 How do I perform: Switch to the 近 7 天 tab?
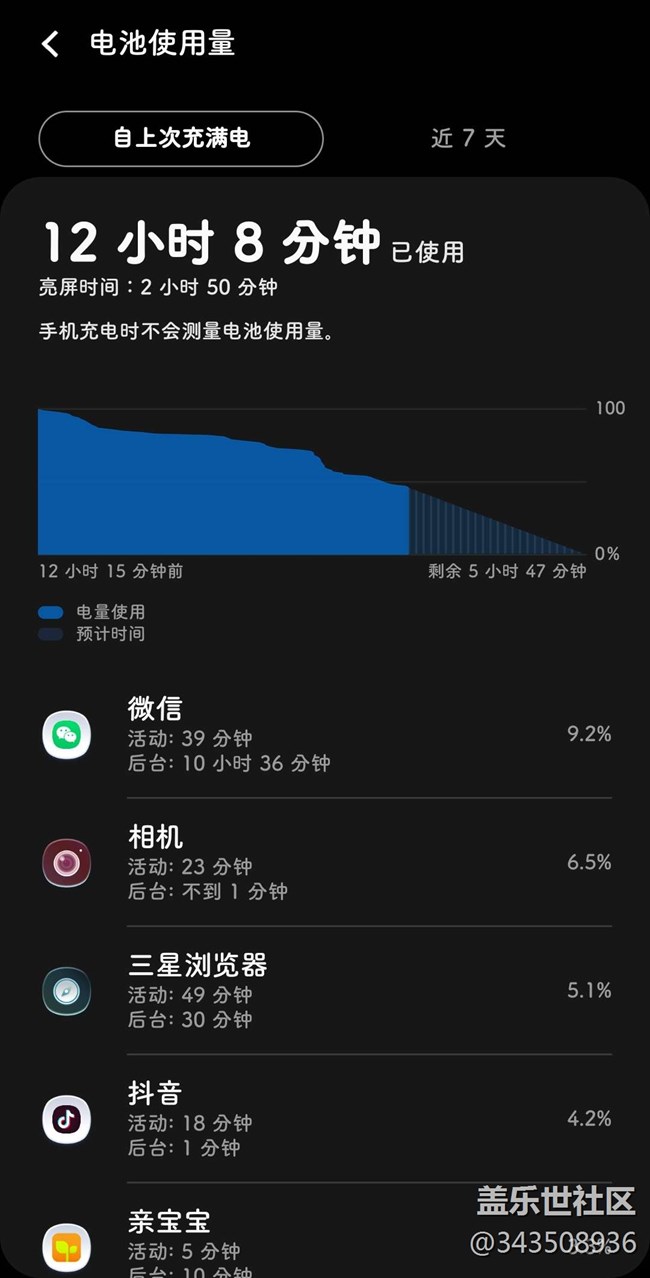pyautogui.click(x=468, y=138)
